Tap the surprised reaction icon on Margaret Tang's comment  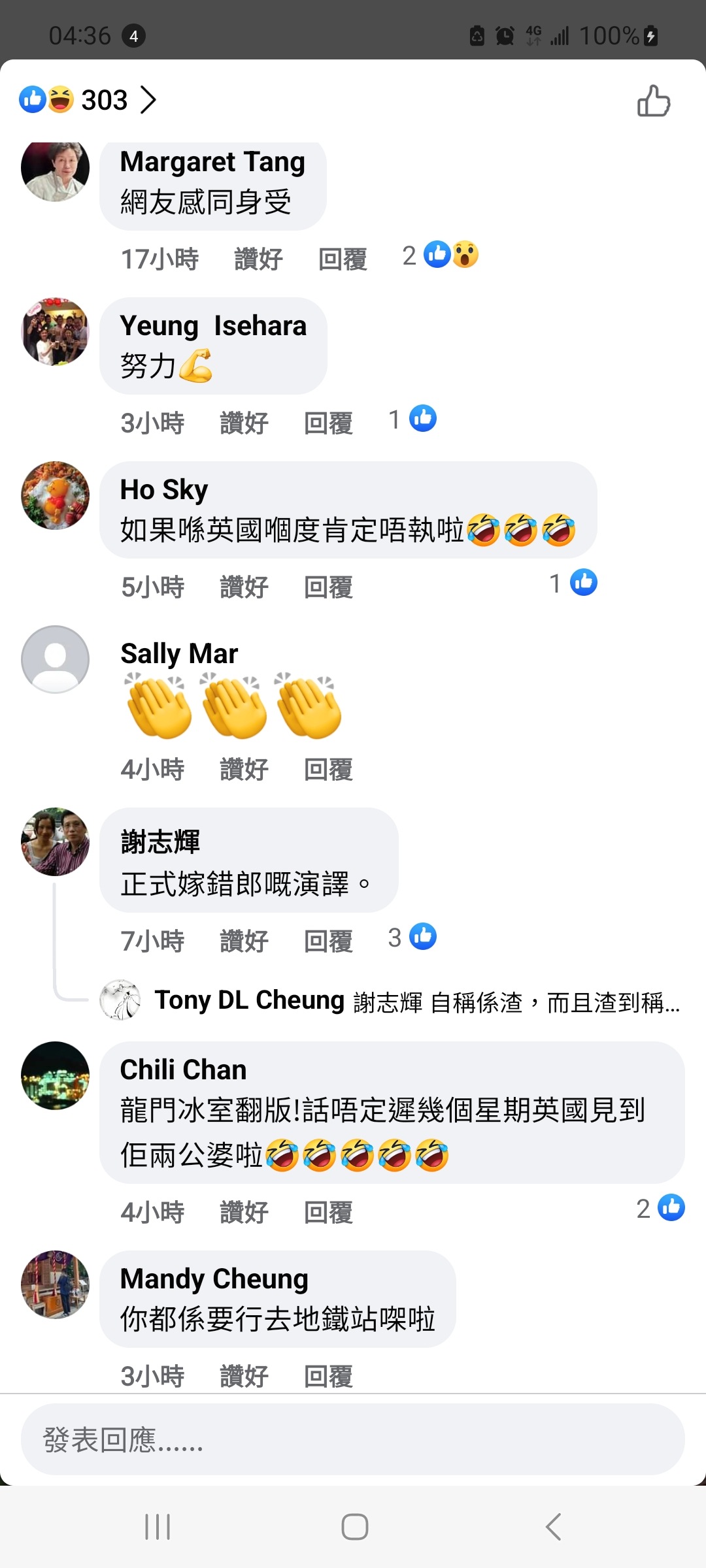point(465,255)
